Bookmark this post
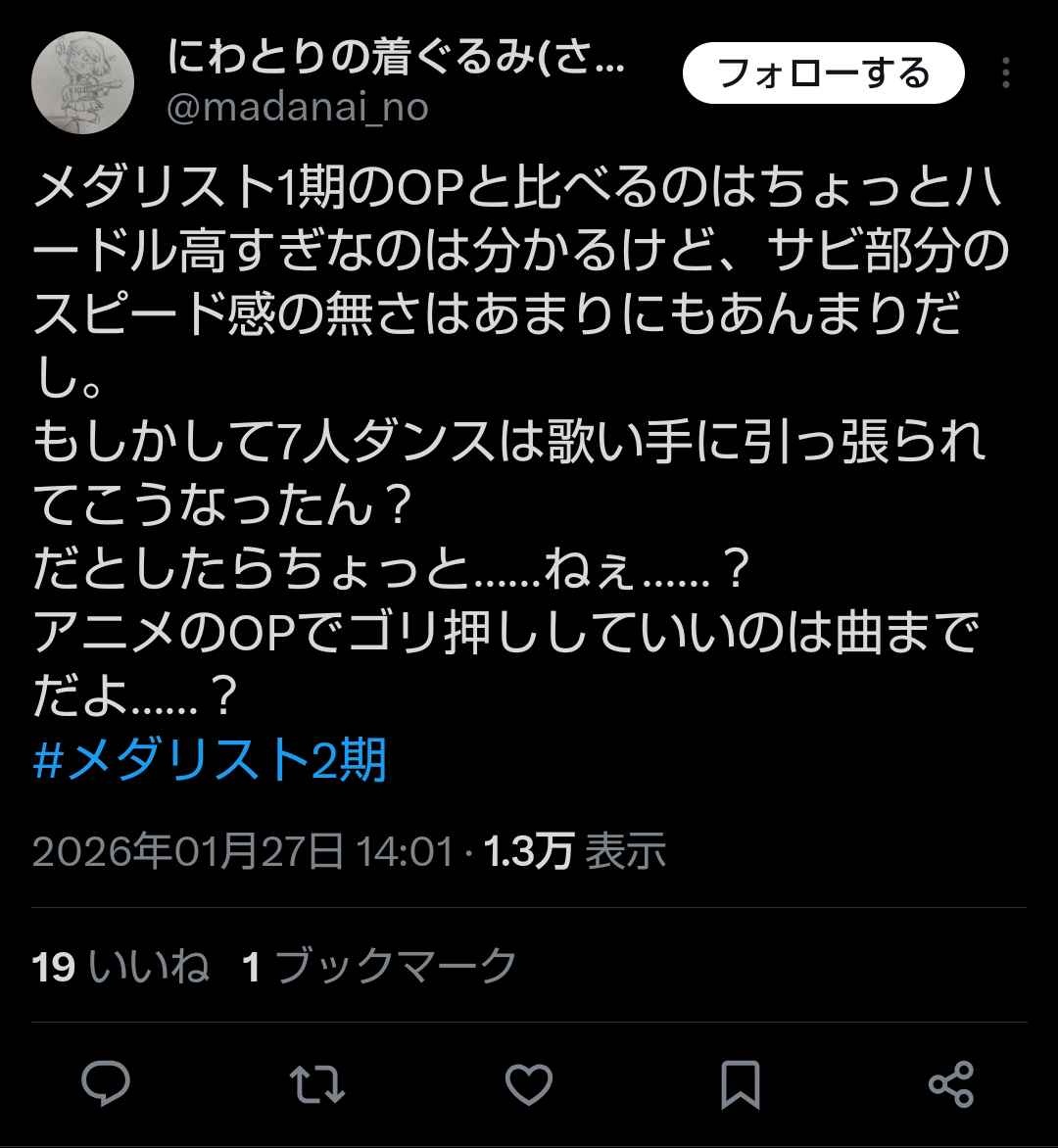1058x1148 pixels. 740,1084
